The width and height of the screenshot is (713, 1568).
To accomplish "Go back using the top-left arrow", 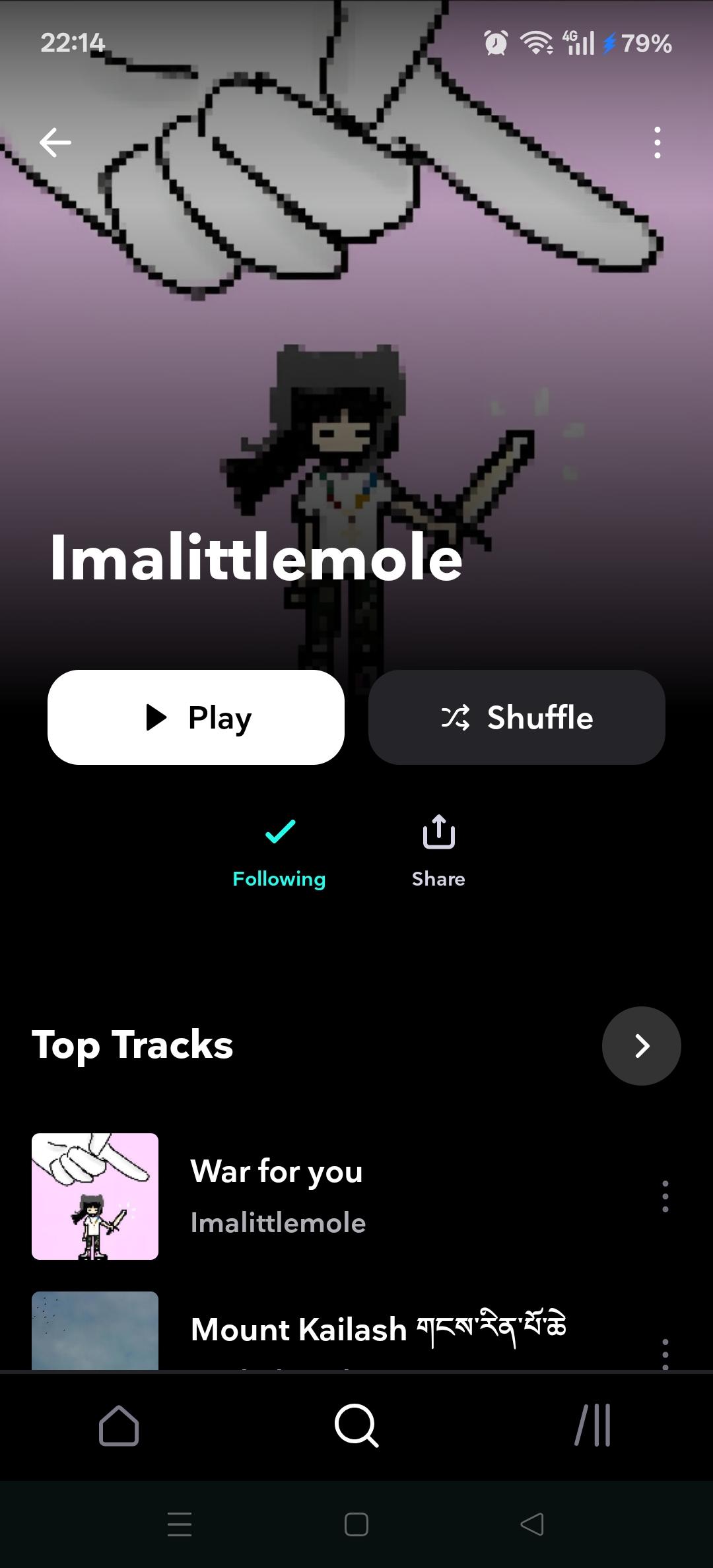I will pos(55,143).
